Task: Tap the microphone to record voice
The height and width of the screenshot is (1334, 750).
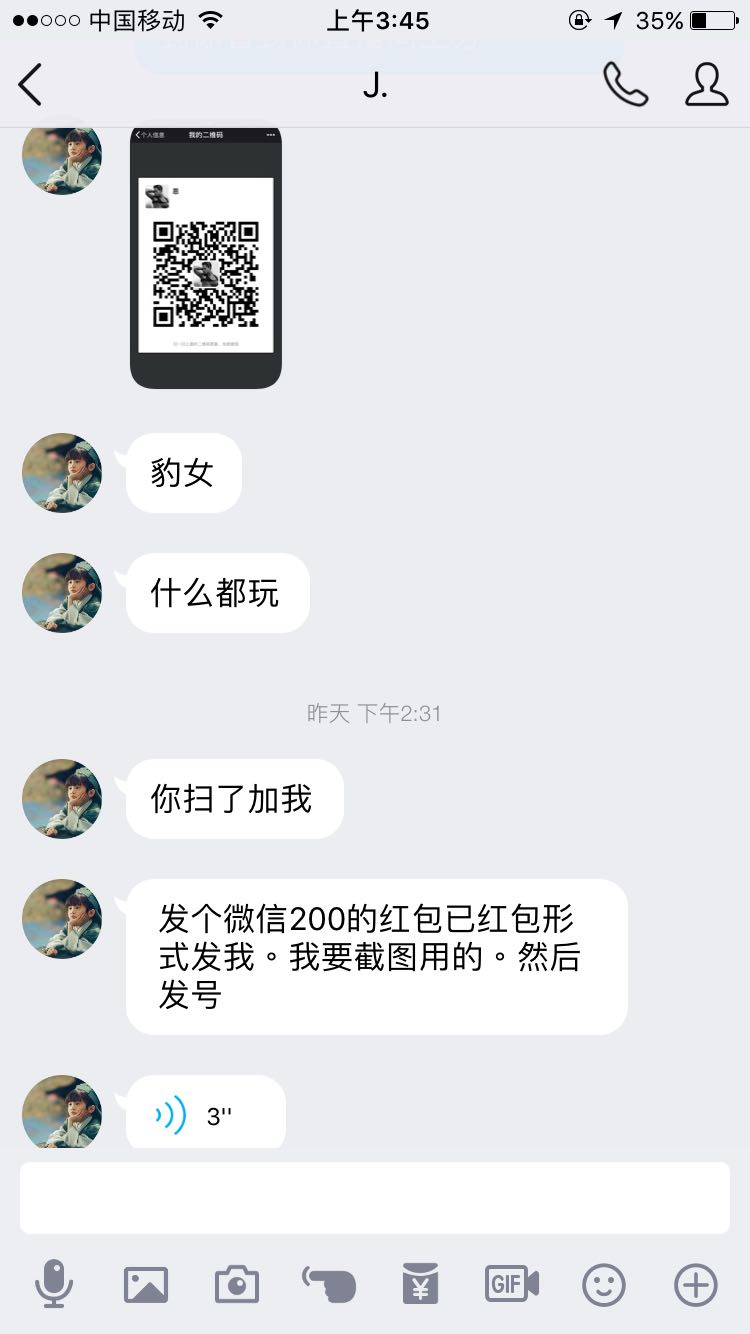Action: (54, 1284)
